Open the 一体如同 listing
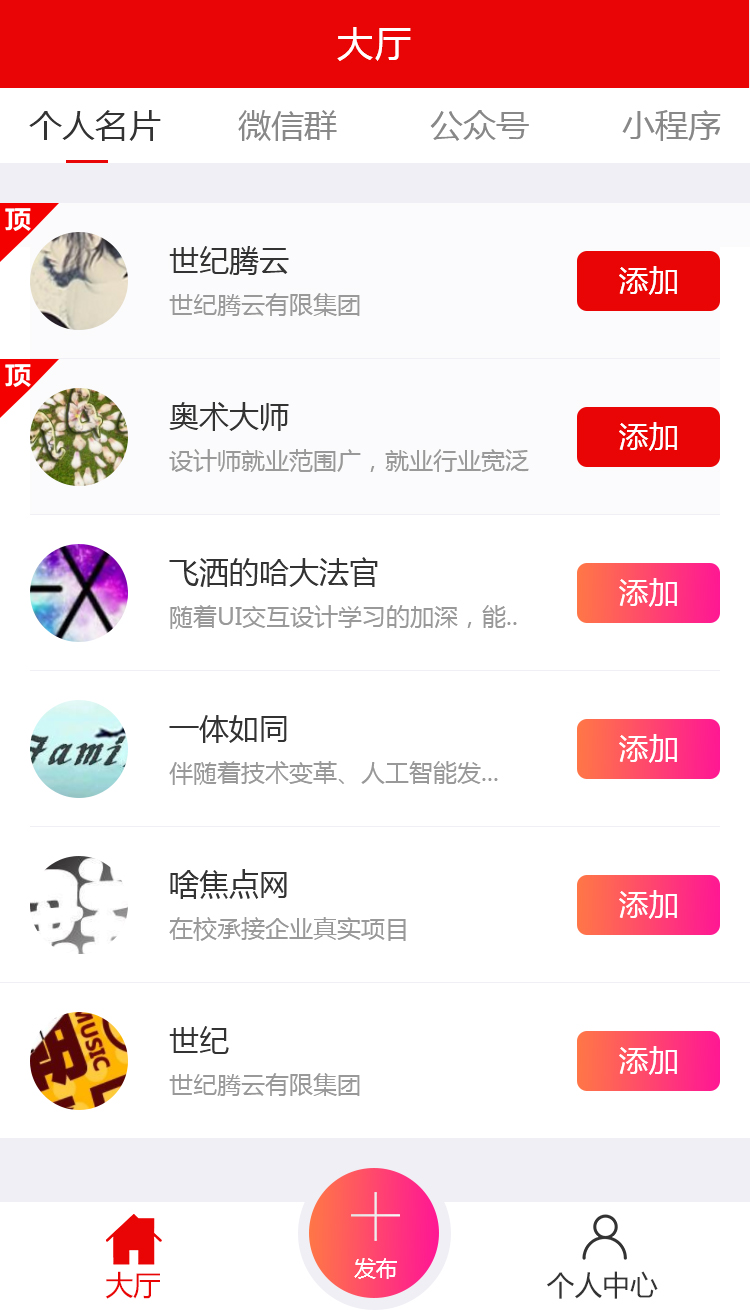Viewport: 750px width, 1310px height. click(x=300, y=749)
